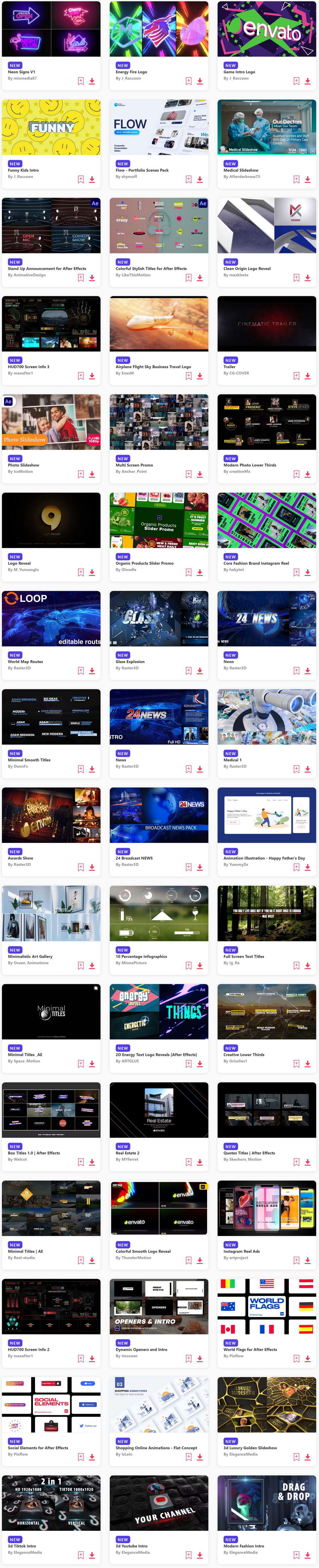Bookmark the 3d Luxury Golden Slideshow
319x1568 pixels.
pos(296,1457)
